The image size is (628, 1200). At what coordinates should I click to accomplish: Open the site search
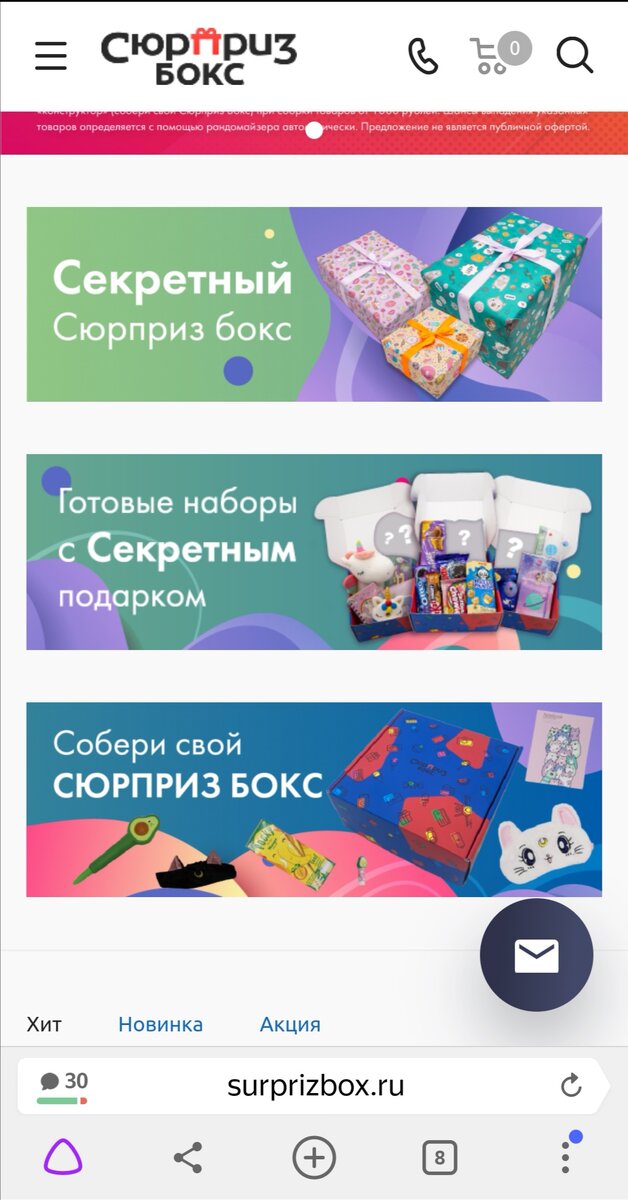[575, 56]
